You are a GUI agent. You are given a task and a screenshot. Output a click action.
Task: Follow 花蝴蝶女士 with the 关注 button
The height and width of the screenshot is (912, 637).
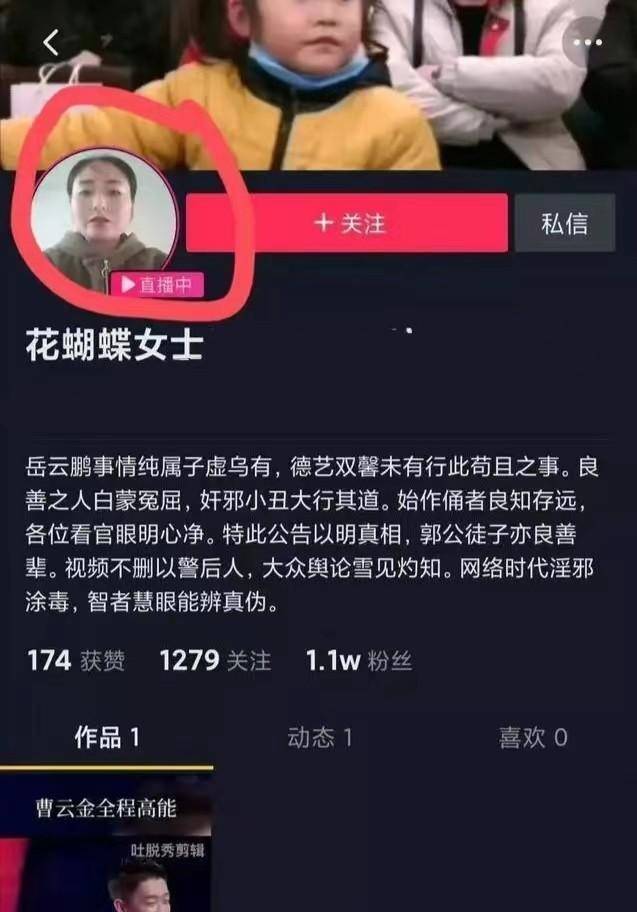click(x=347, y=223)
